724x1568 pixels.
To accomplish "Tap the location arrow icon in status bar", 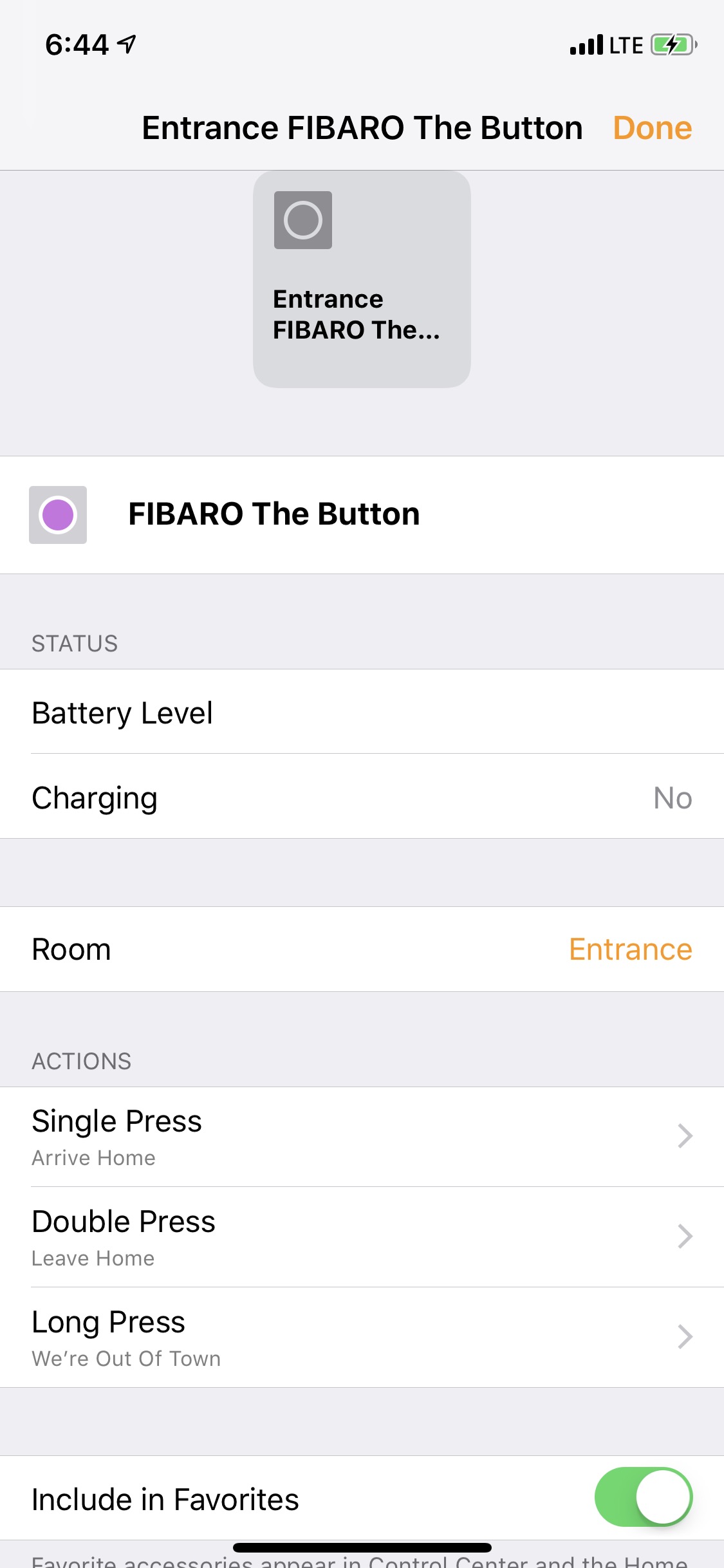I will 127,44.
